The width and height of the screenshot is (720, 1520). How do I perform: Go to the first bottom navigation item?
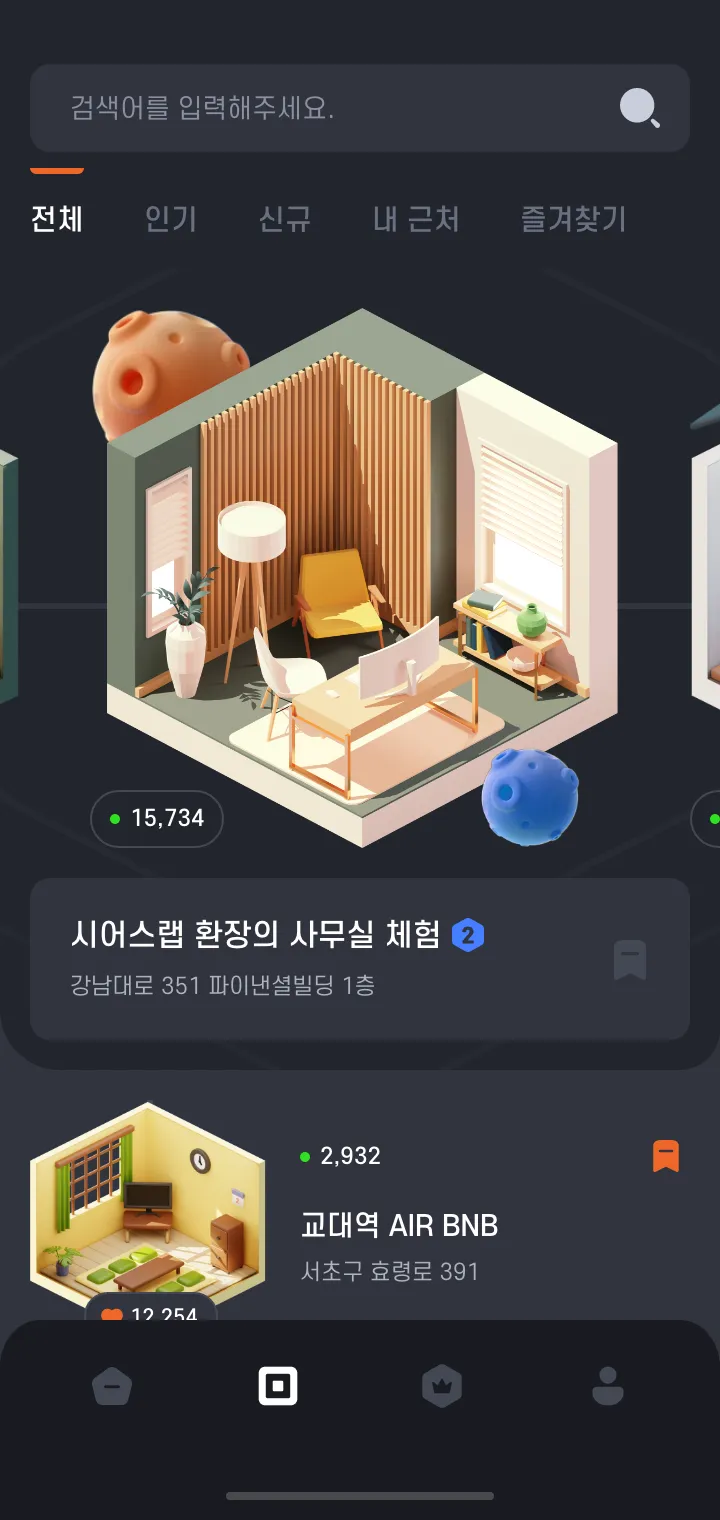[x=112, y=1387]
